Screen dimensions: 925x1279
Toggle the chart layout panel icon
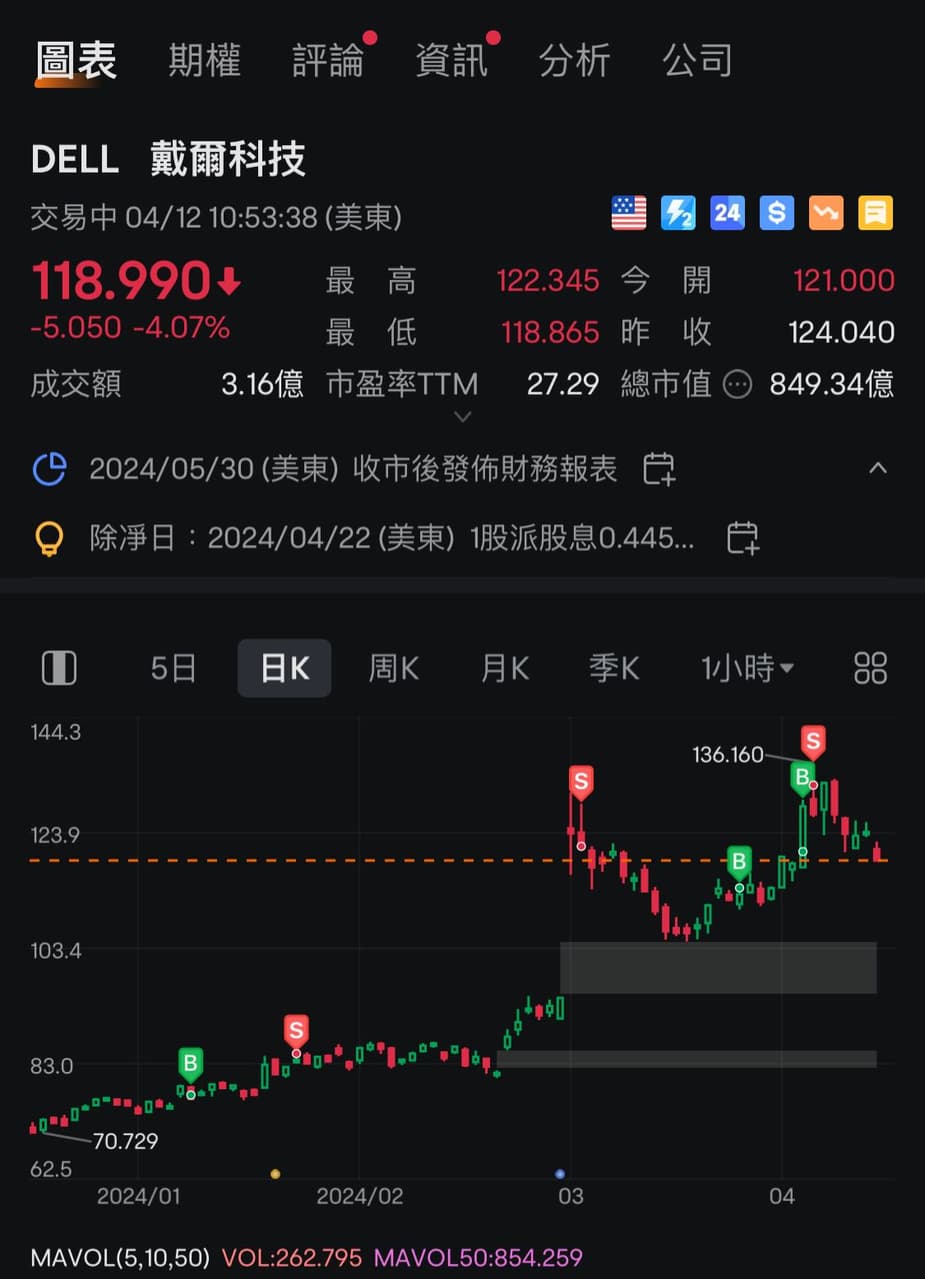point(59,668)
